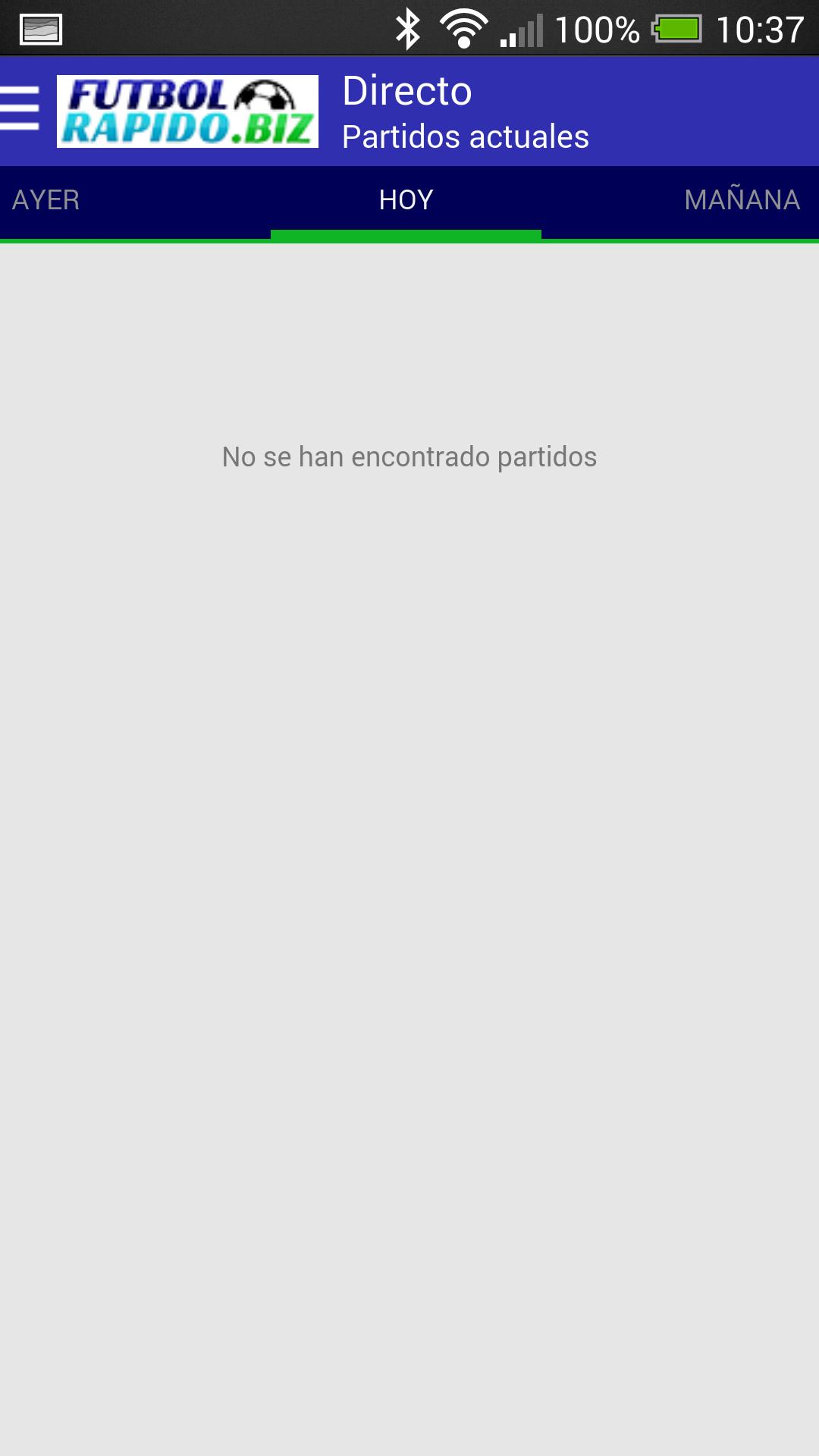Select the HOY tab
819x1456 pixels.
pos(406,201)
